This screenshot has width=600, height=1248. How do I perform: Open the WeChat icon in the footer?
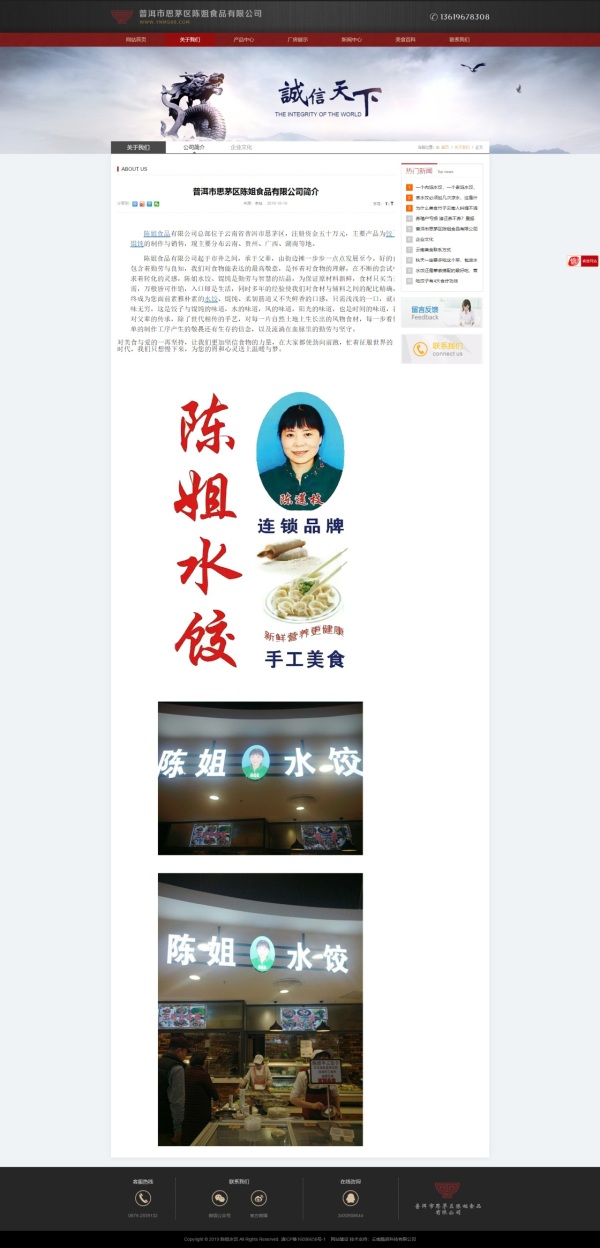pyautogui.click(x=219, y=1198)
